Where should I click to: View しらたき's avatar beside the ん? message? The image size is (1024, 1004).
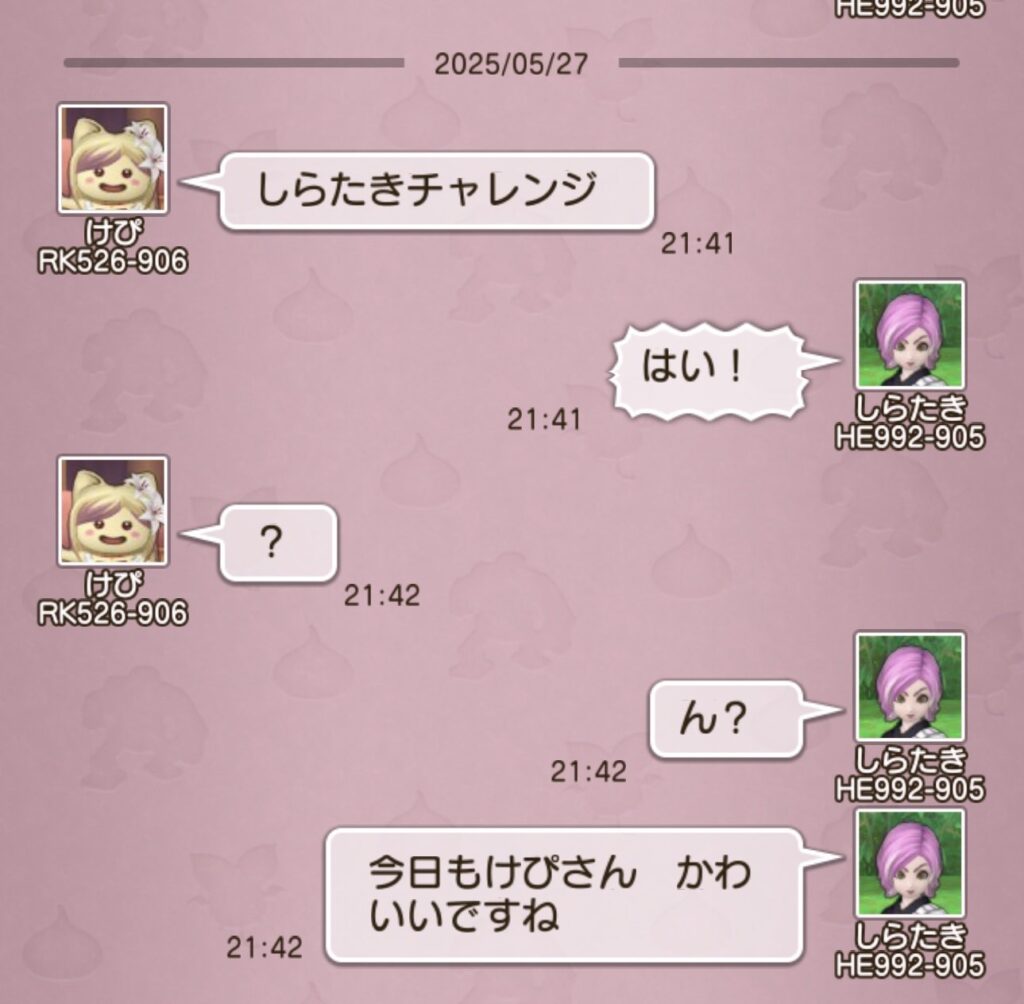[x=909, y=686]
